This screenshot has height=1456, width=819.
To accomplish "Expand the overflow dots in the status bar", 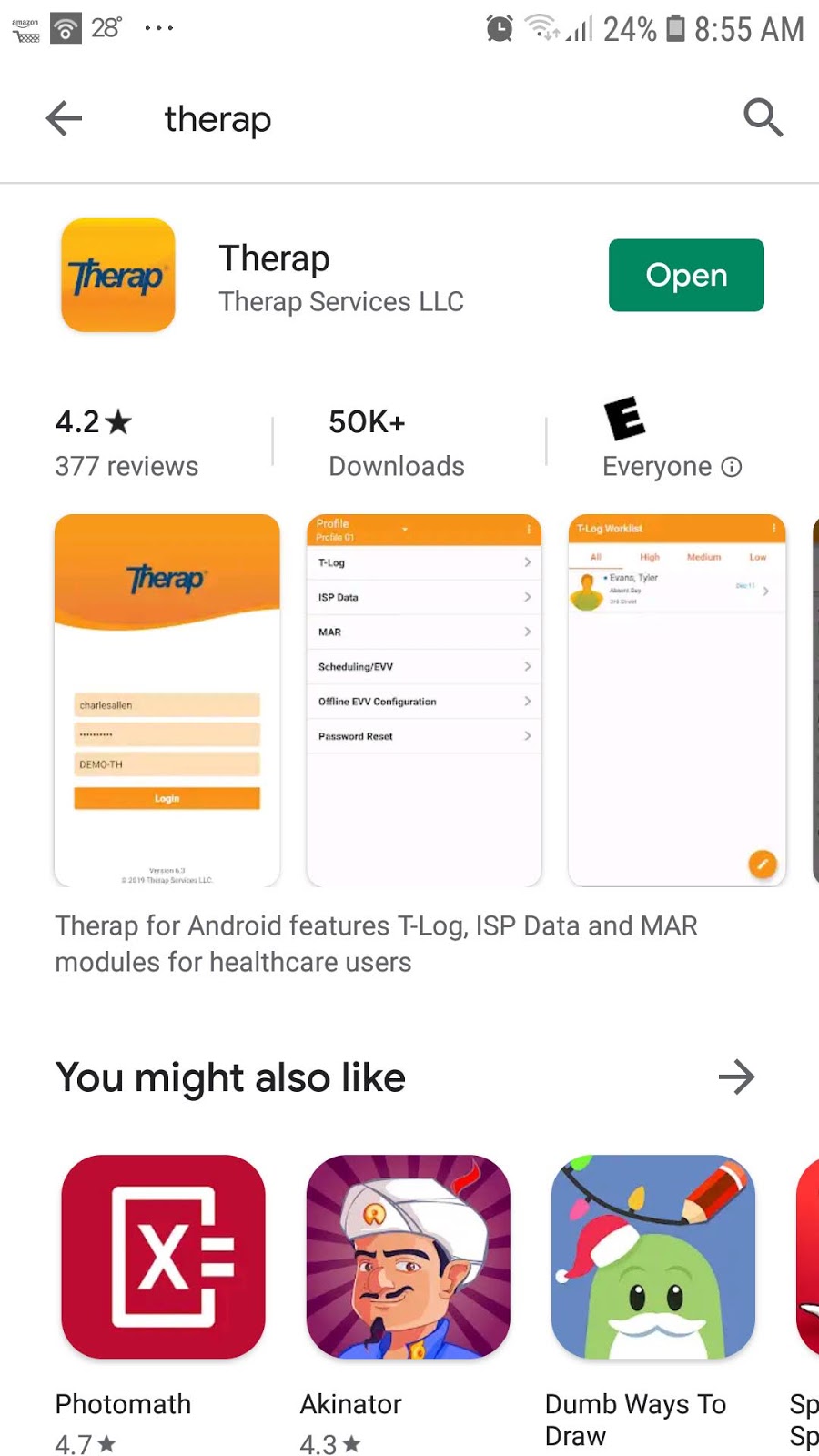I will point(159,27).
